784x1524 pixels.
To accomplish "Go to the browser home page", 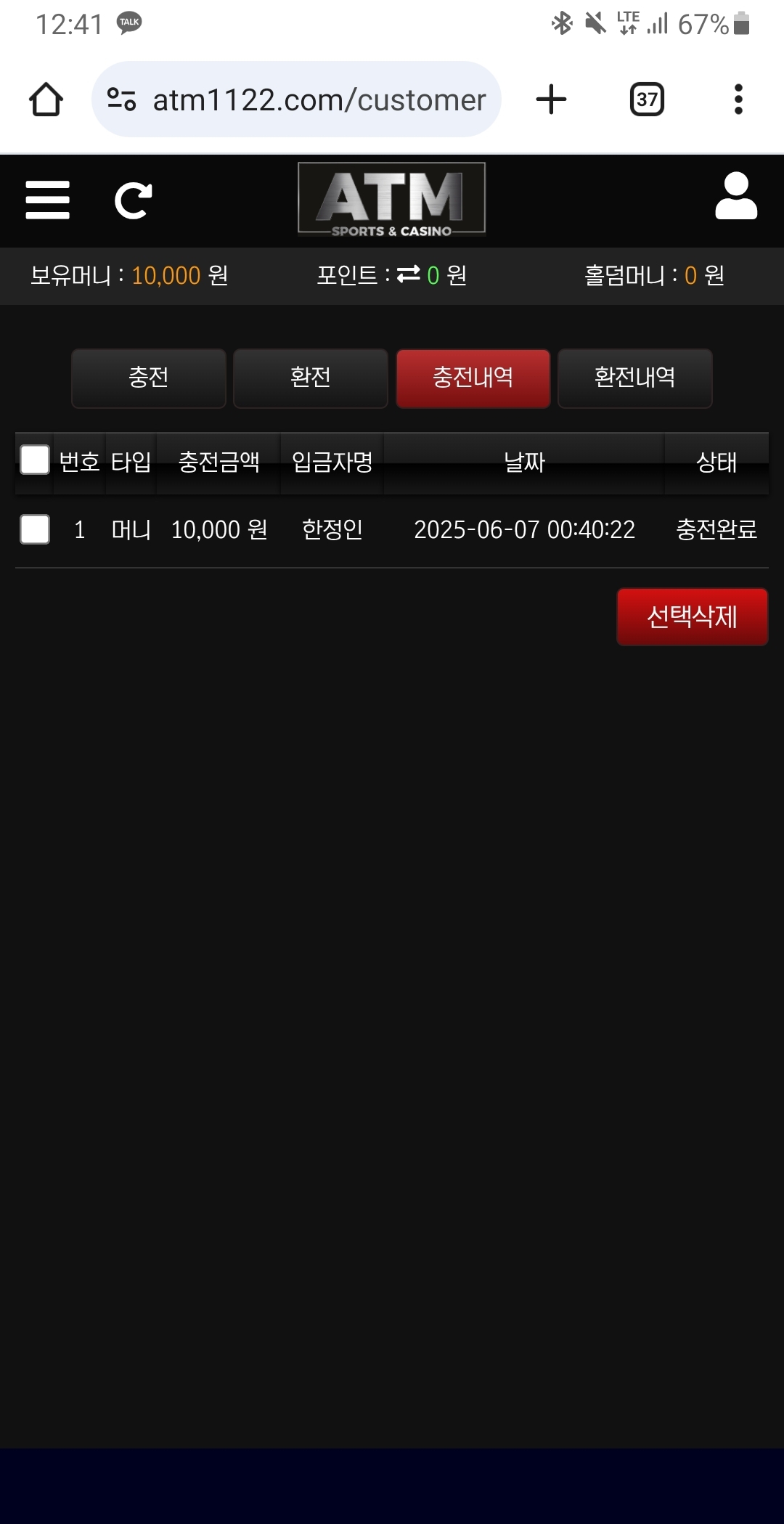I will pos(46,99).
